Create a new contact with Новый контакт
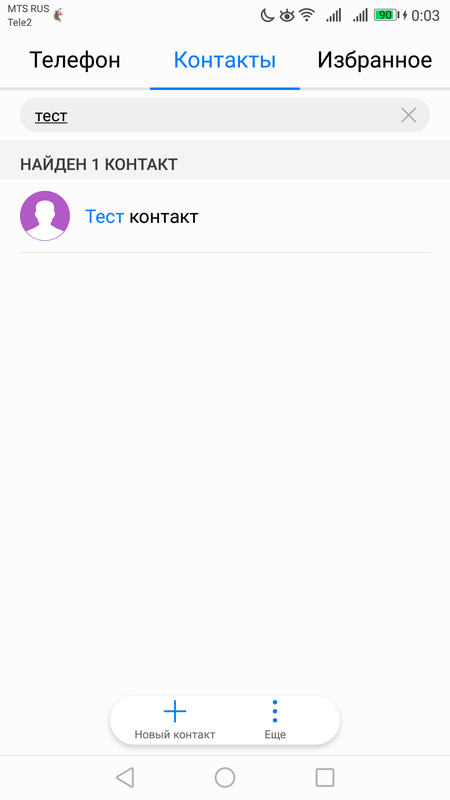 tap(174, 720)
